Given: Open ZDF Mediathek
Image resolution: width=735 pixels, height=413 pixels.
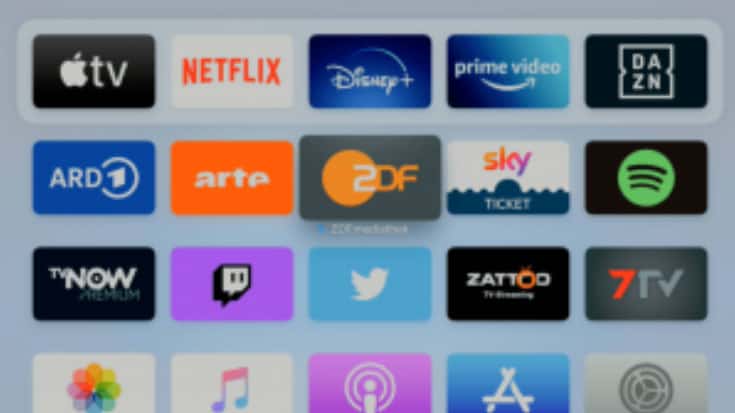Looking at the screenshot, I should (x=370, y=177).
